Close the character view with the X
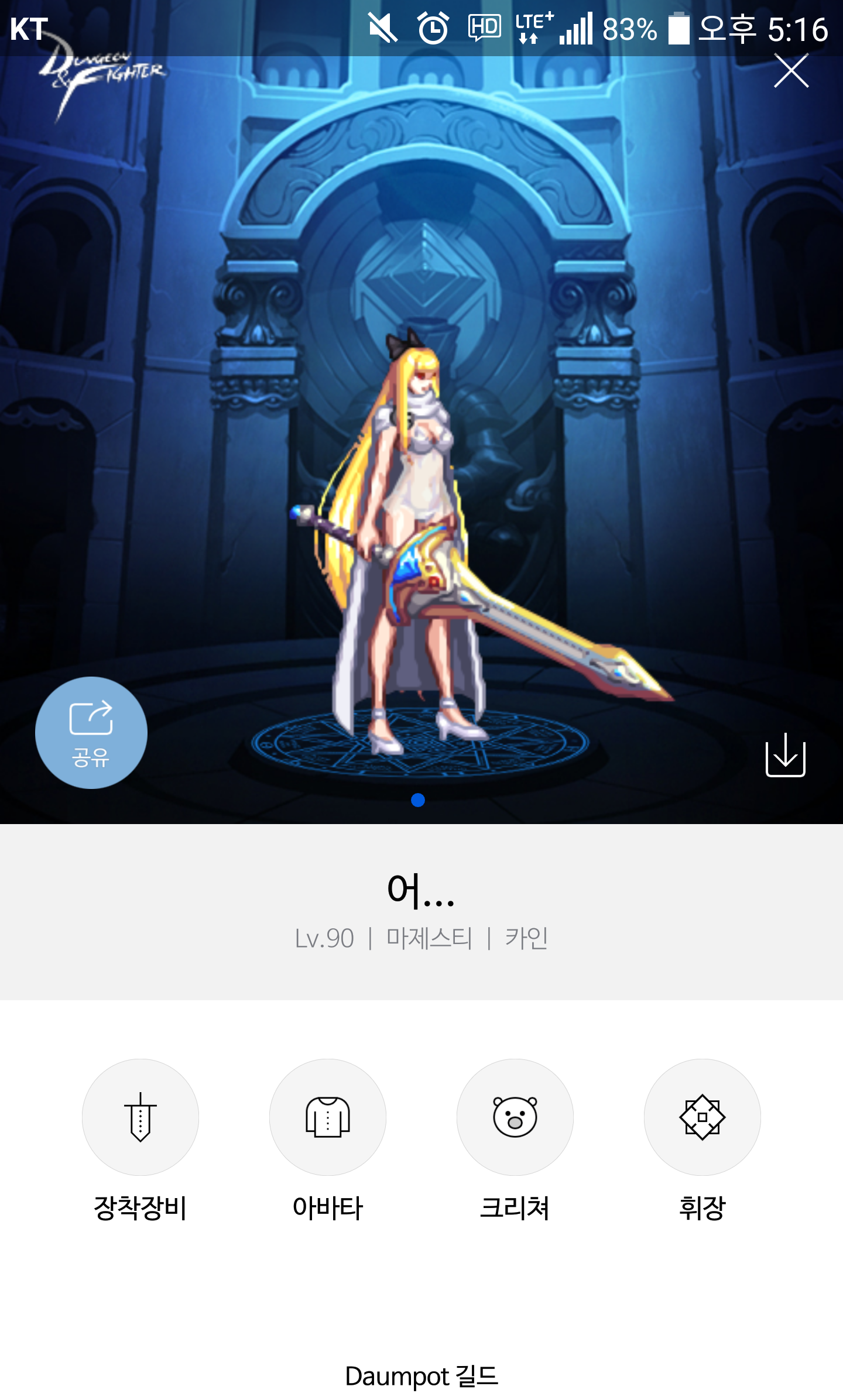This screenshot has width=843, height=1400. point(791,71)
